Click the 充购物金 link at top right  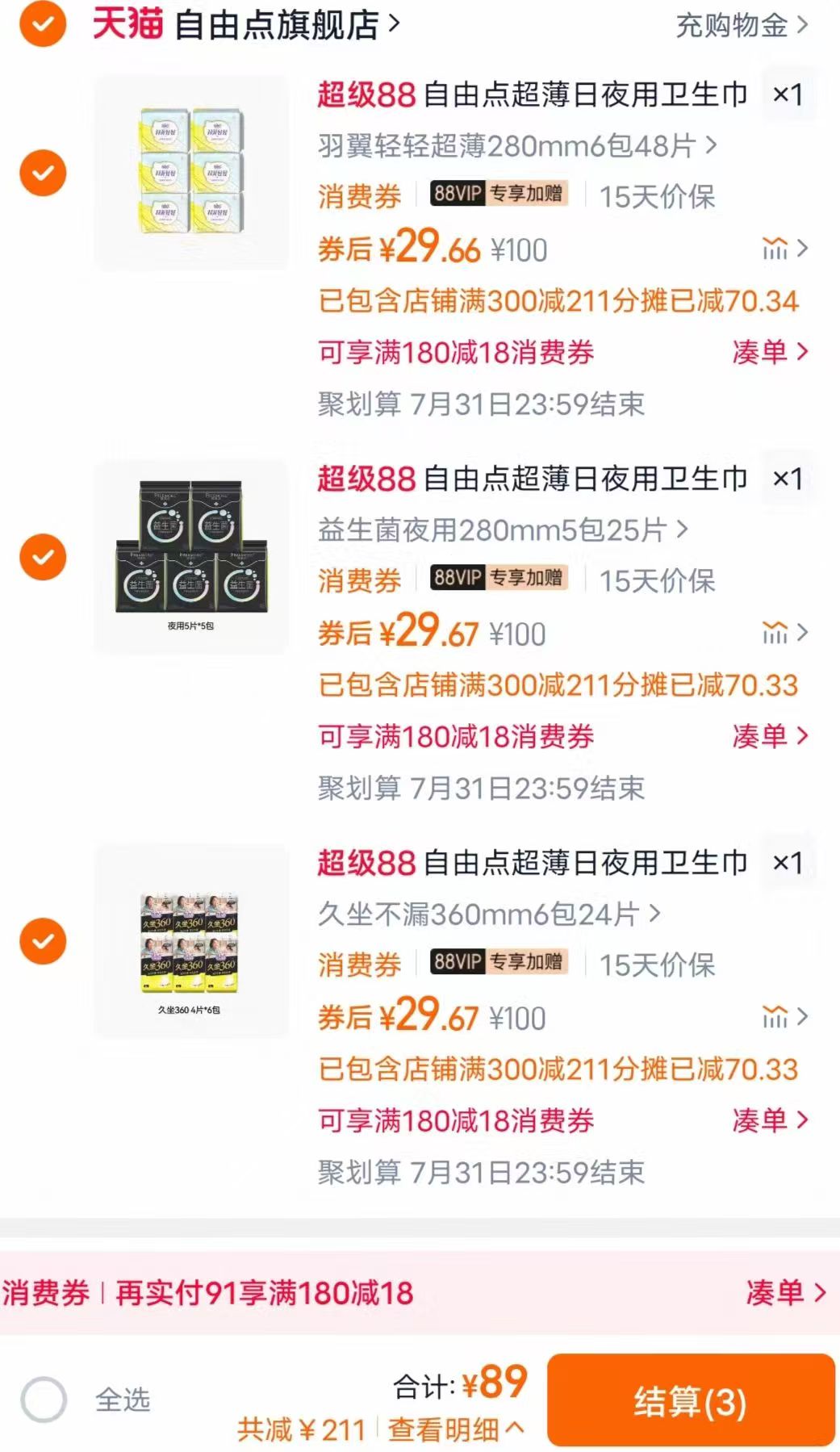click(731, 26)
